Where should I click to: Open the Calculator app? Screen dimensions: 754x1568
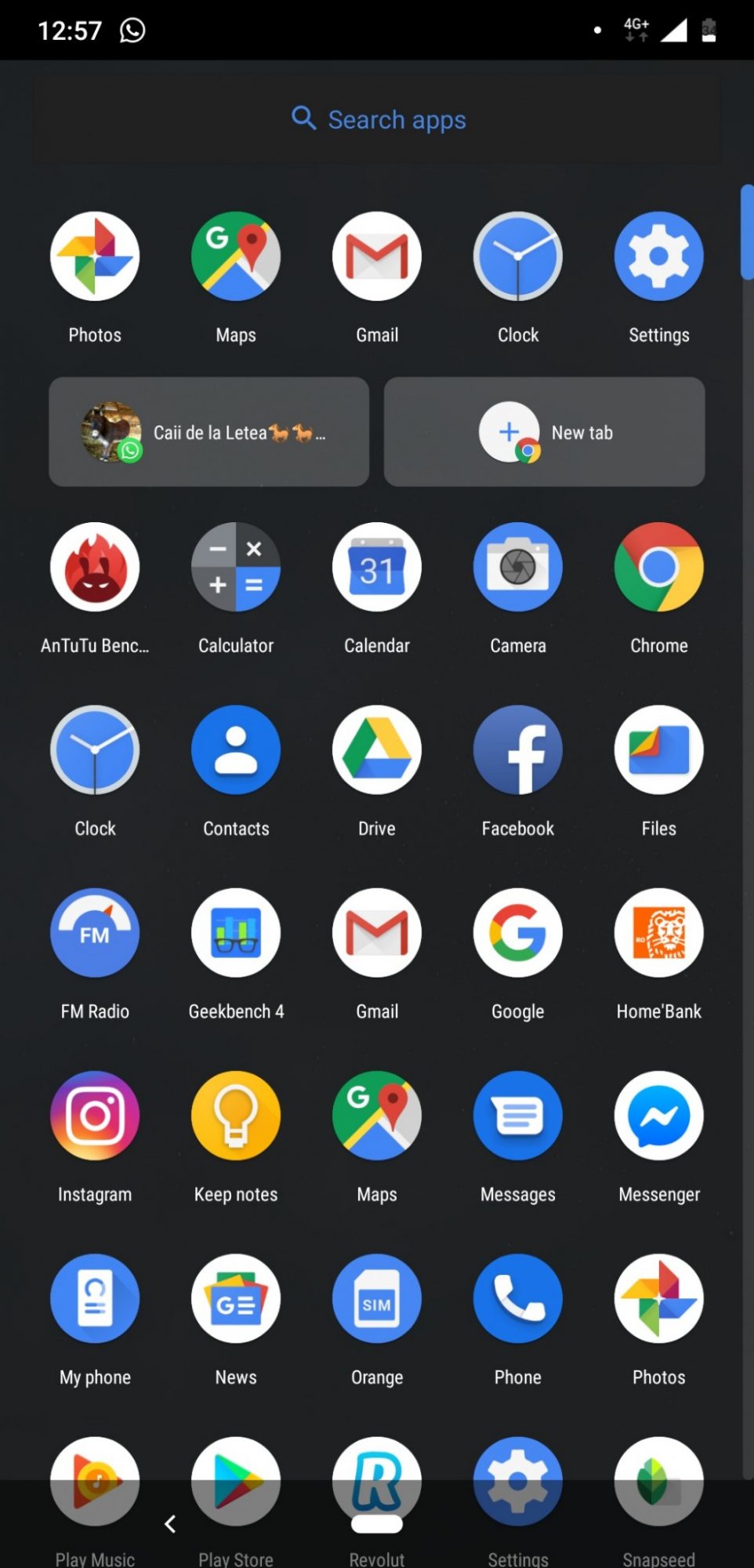236,568
